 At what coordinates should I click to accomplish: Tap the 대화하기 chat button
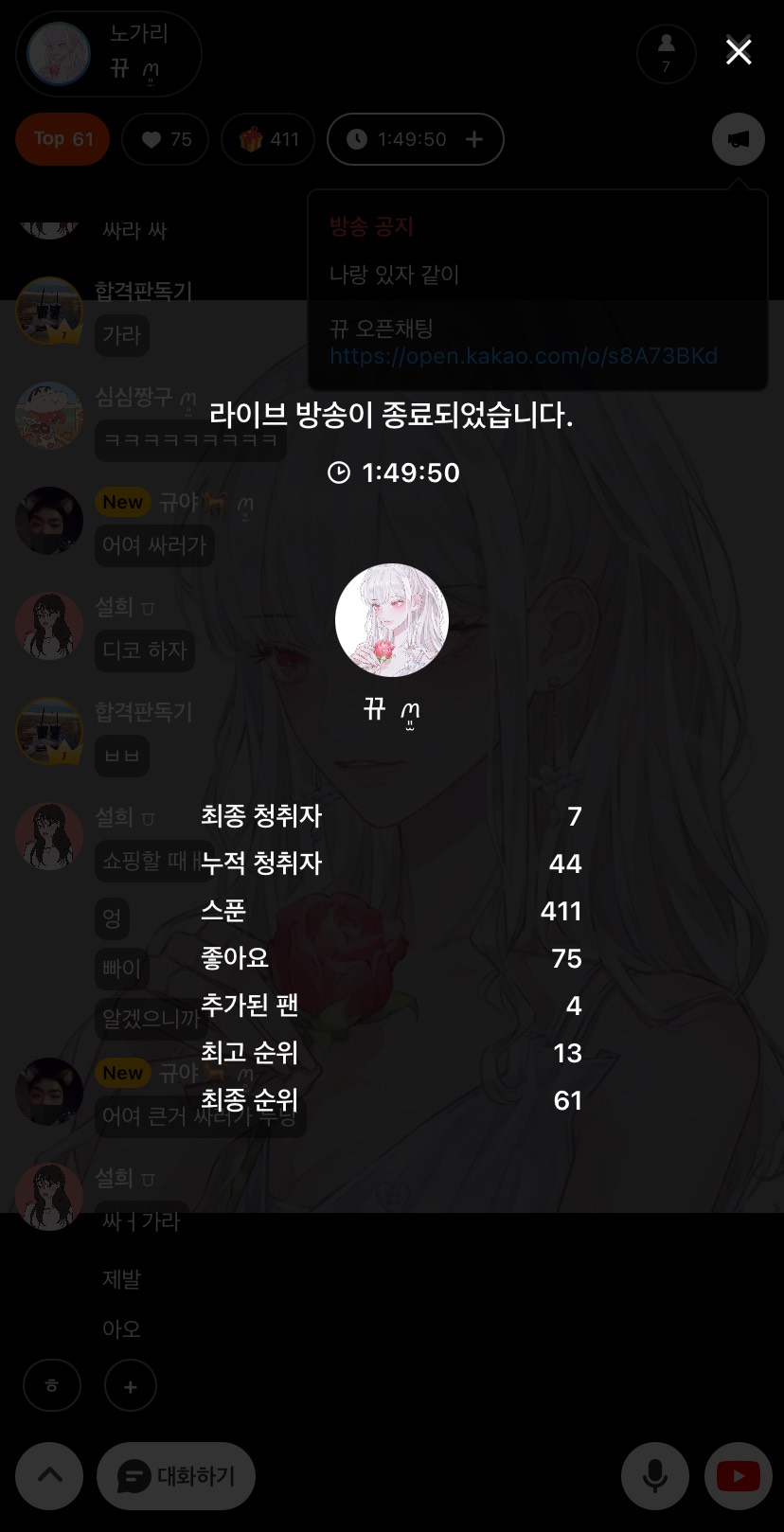point(176,1475)
